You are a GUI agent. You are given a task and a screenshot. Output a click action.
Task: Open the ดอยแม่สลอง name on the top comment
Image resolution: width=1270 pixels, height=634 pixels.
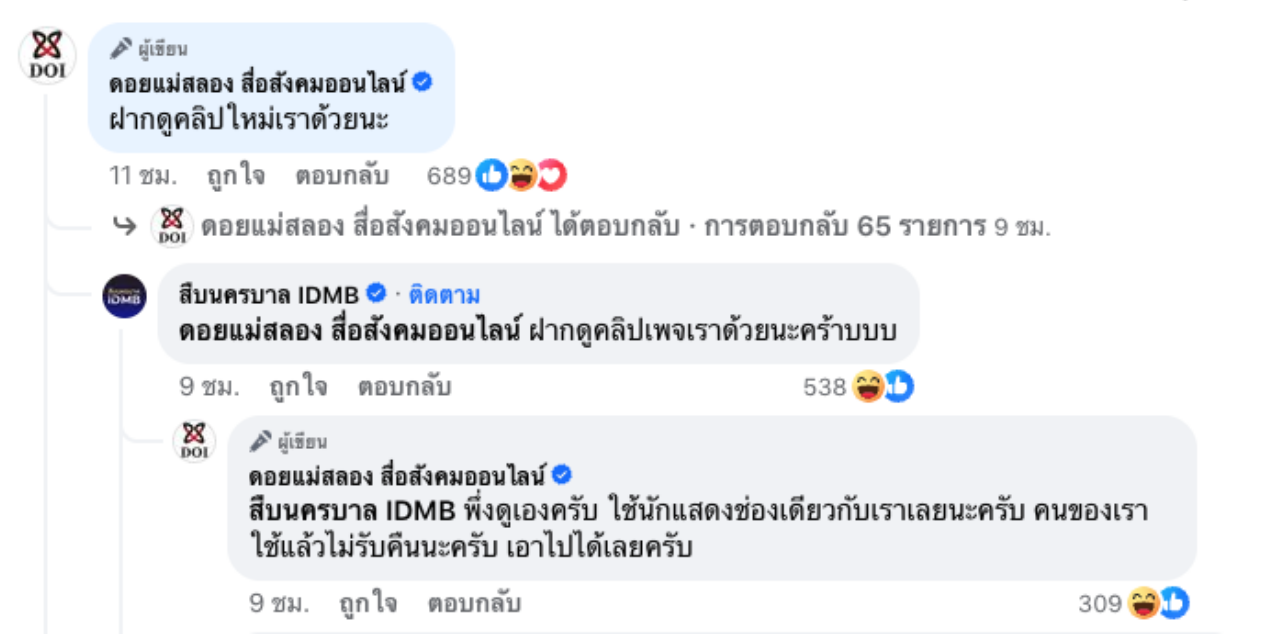258,83
